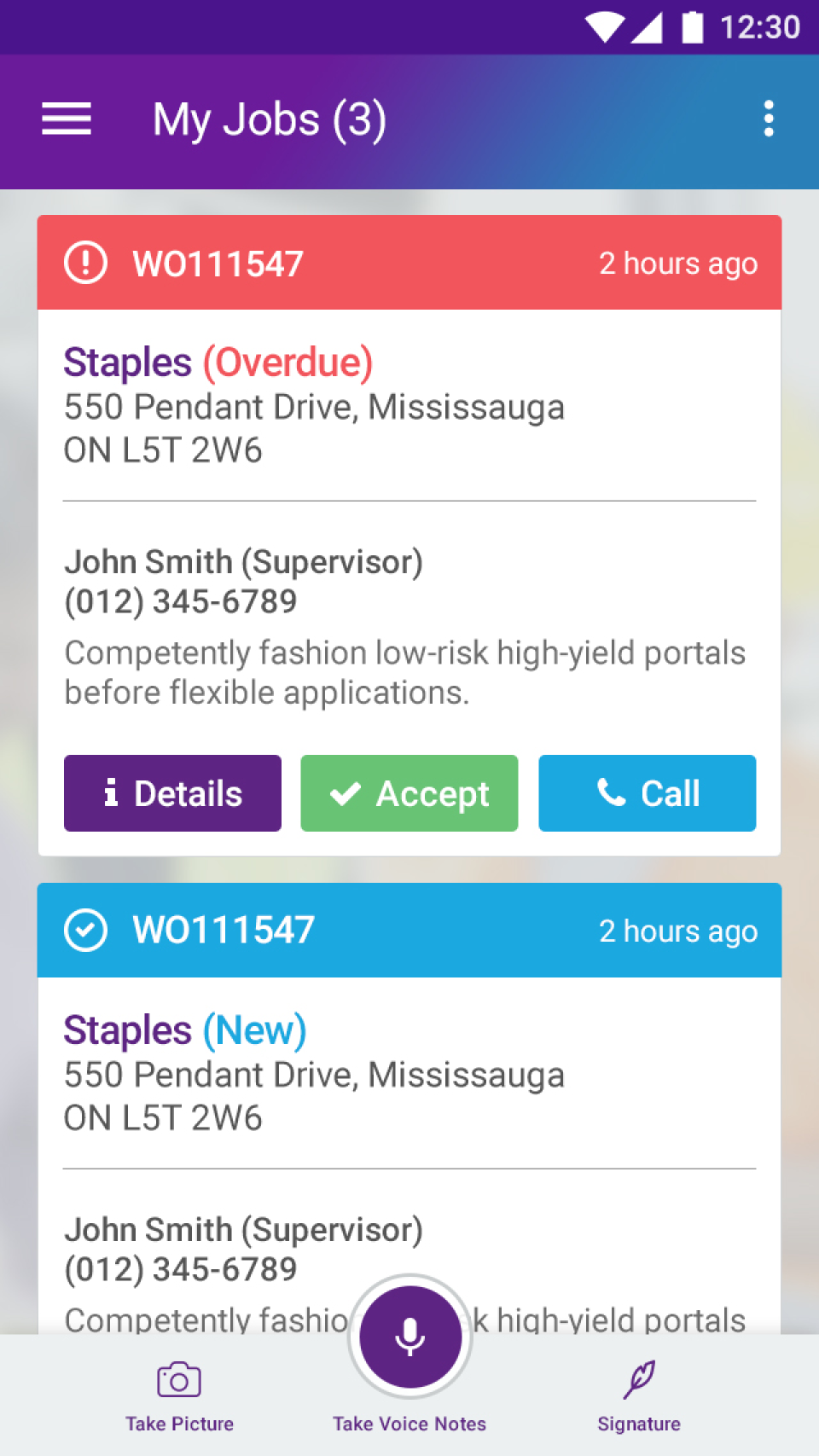Select the My Jobs title
The height and width of the screenshot is (1456, 819).
point(270,119)
